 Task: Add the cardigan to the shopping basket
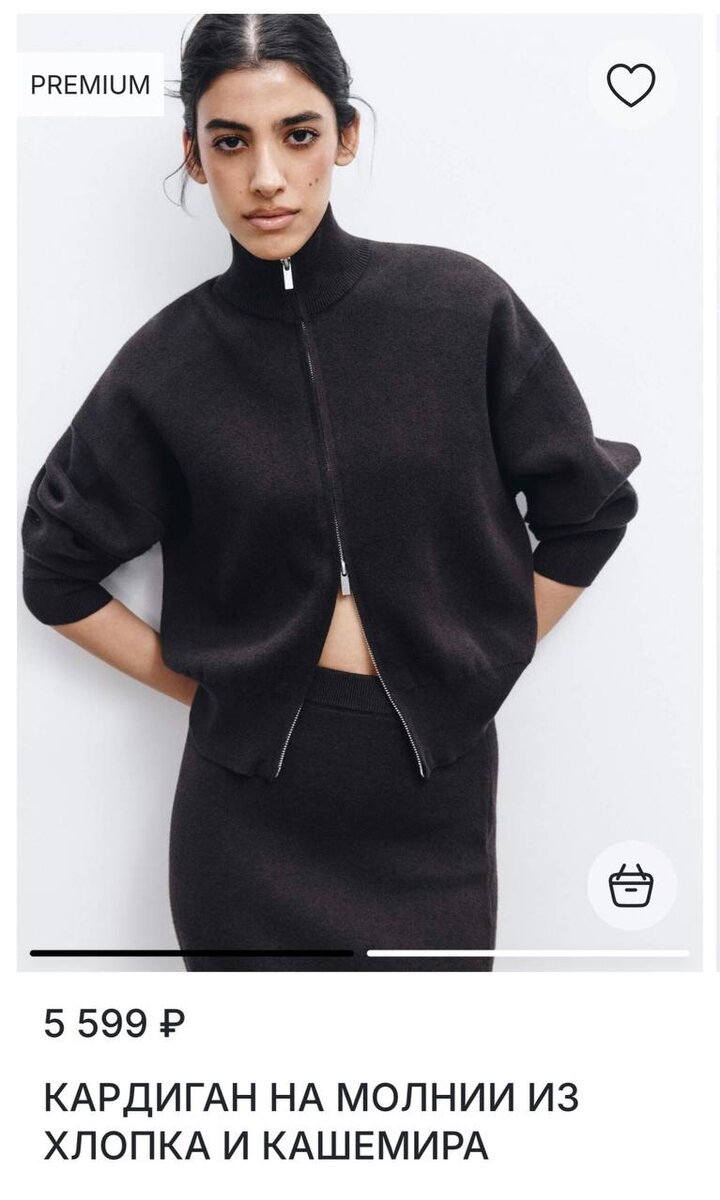(x=631, y=885)
